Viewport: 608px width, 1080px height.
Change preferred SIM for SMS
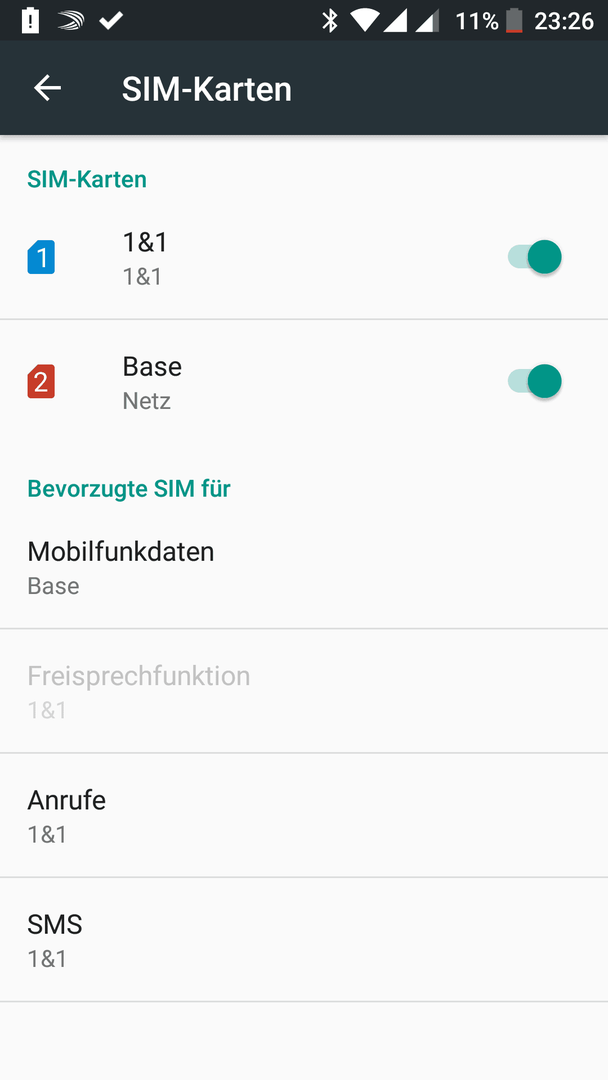(x=304, y=939)
